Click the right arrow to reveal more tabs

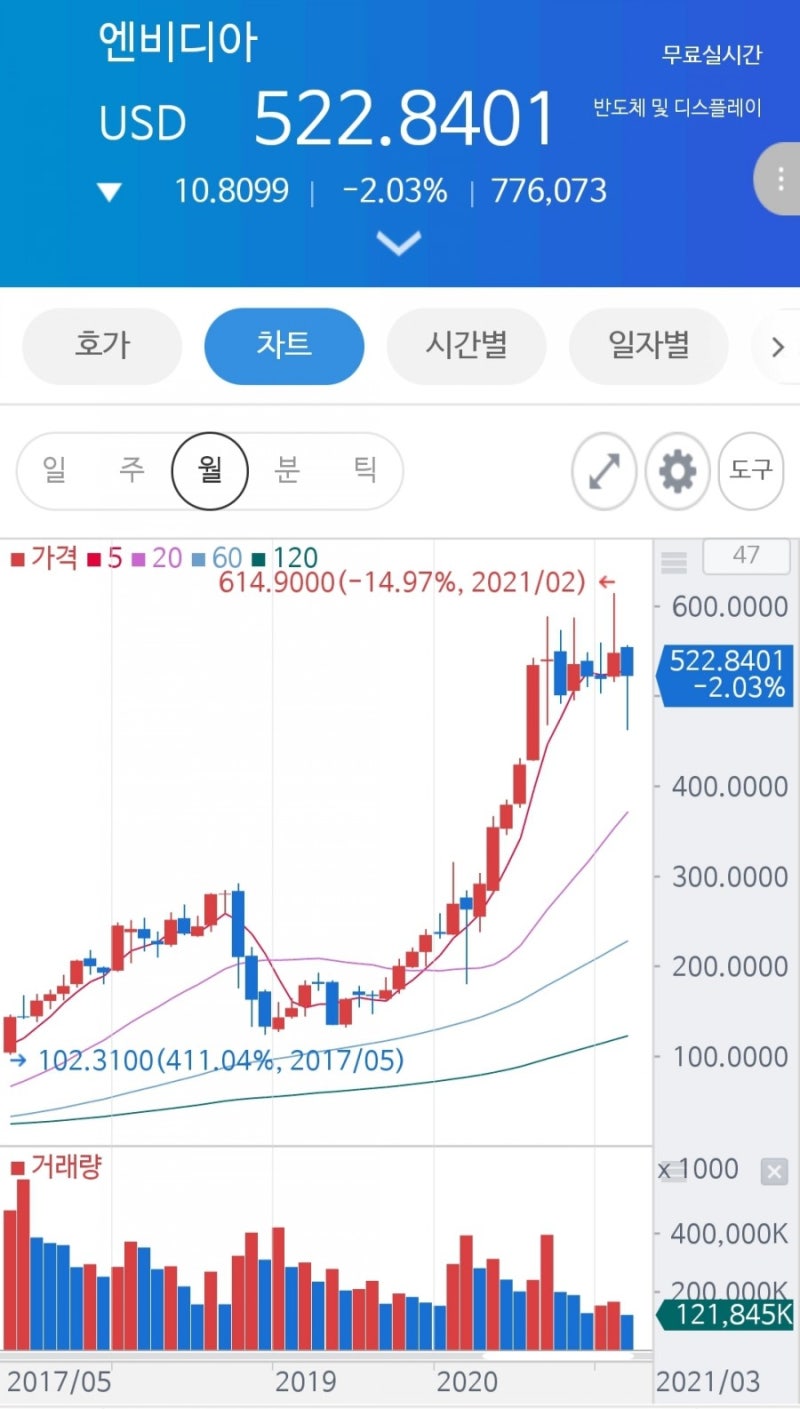tap(778, 346)
